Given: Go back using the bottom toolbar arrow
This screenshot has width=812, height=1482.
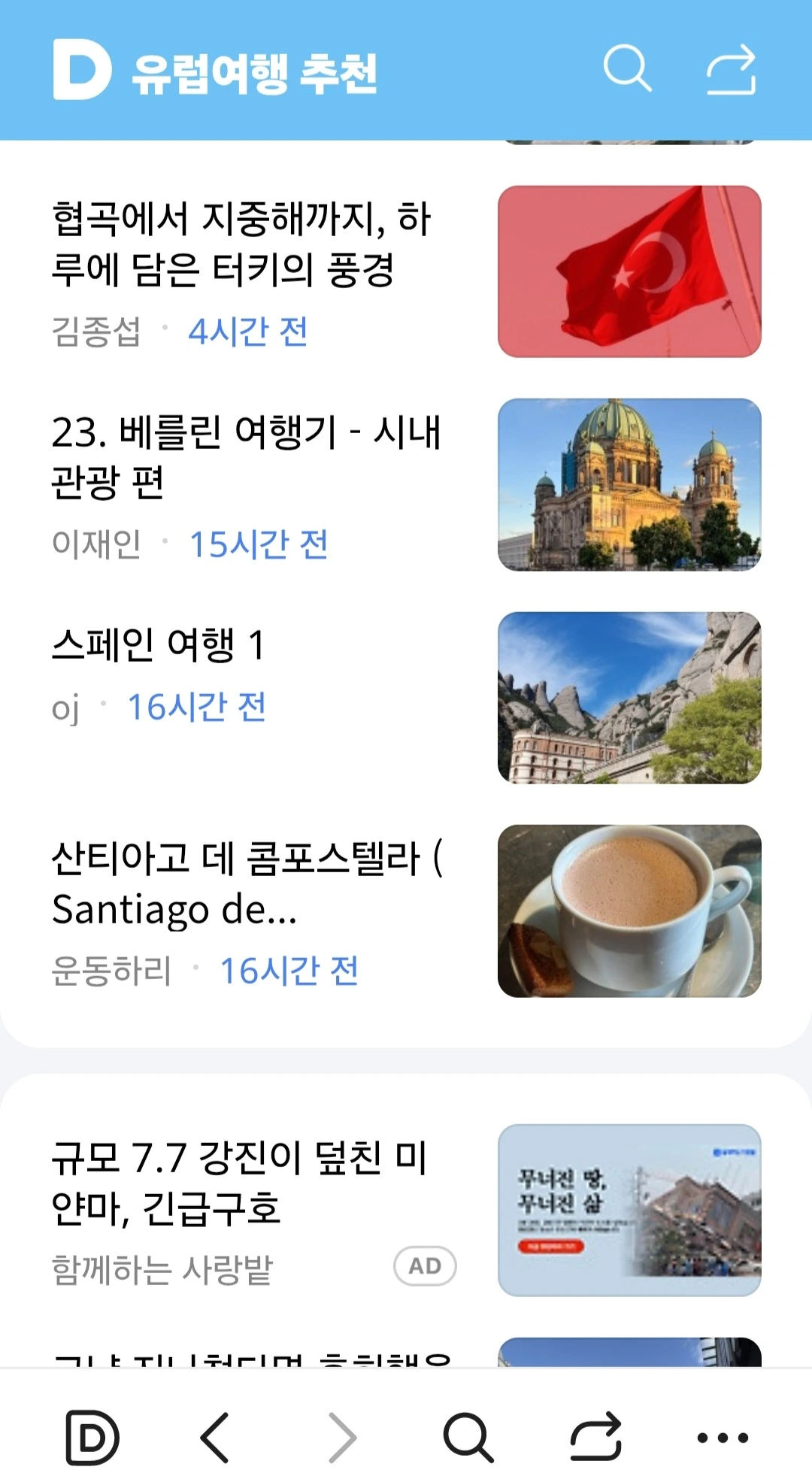Looking at the screenshot, I should coord(216,1438).
